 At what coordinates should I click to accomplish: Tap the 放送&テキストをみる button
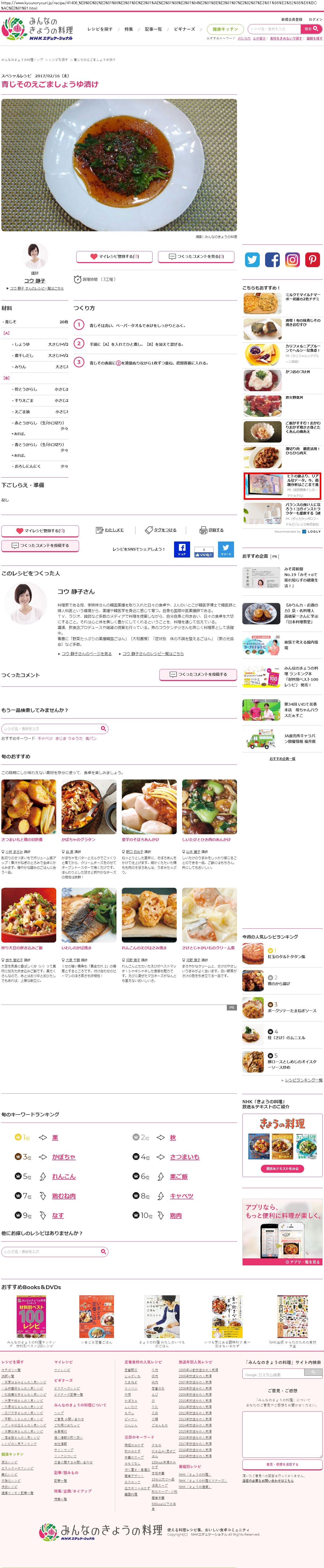pos(282,1169)
